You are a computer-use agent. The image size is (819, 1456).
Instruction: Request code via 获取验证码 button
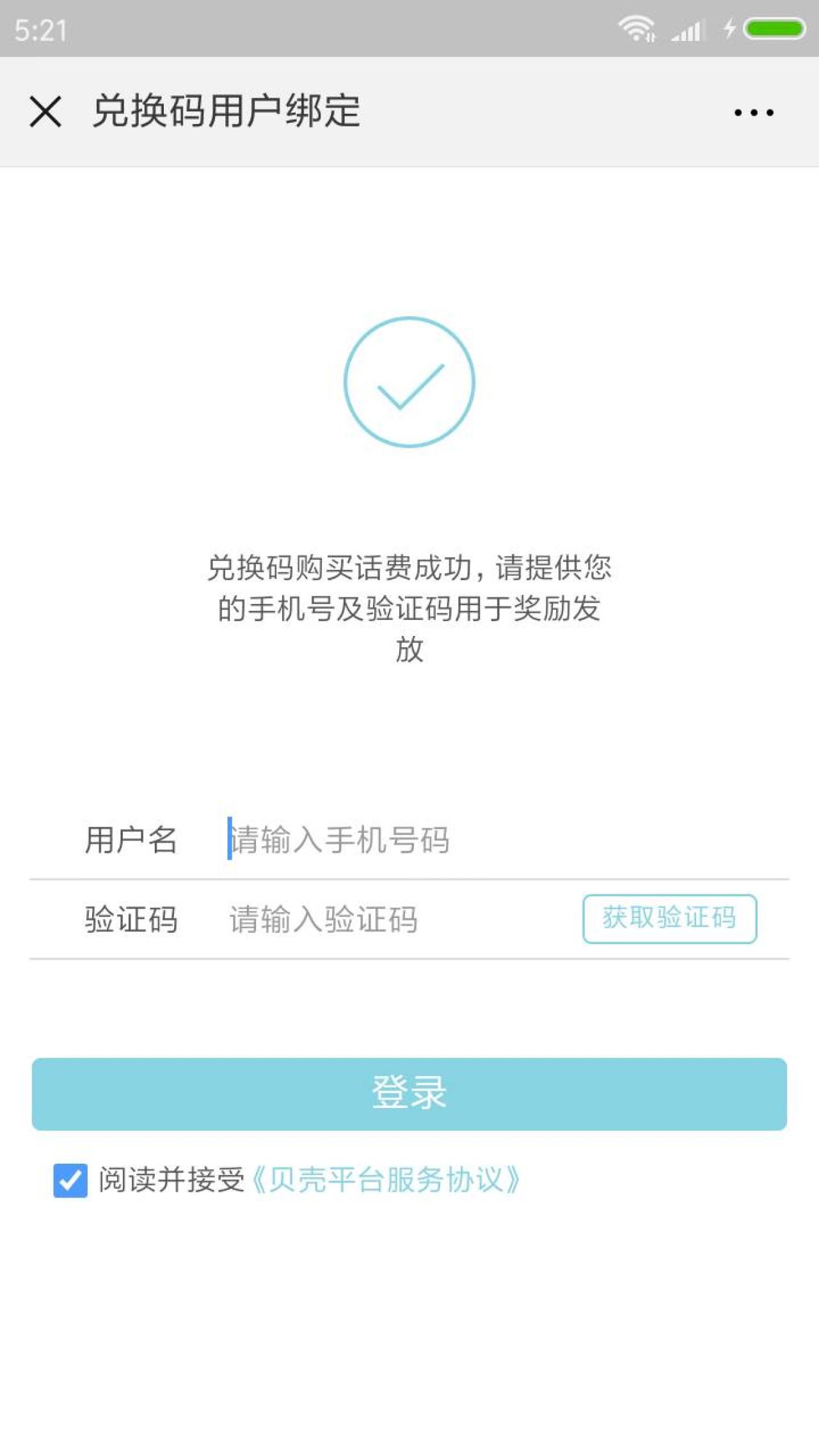click(669, 919)
